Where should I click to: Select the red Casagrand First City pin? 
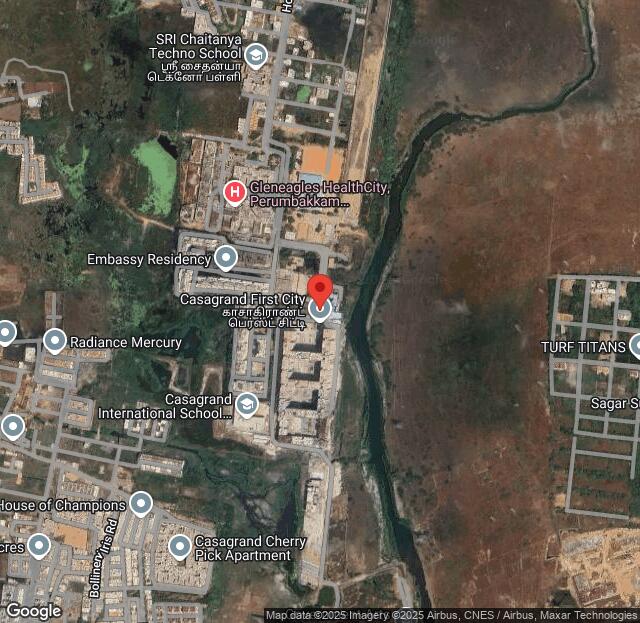point(319,293)
